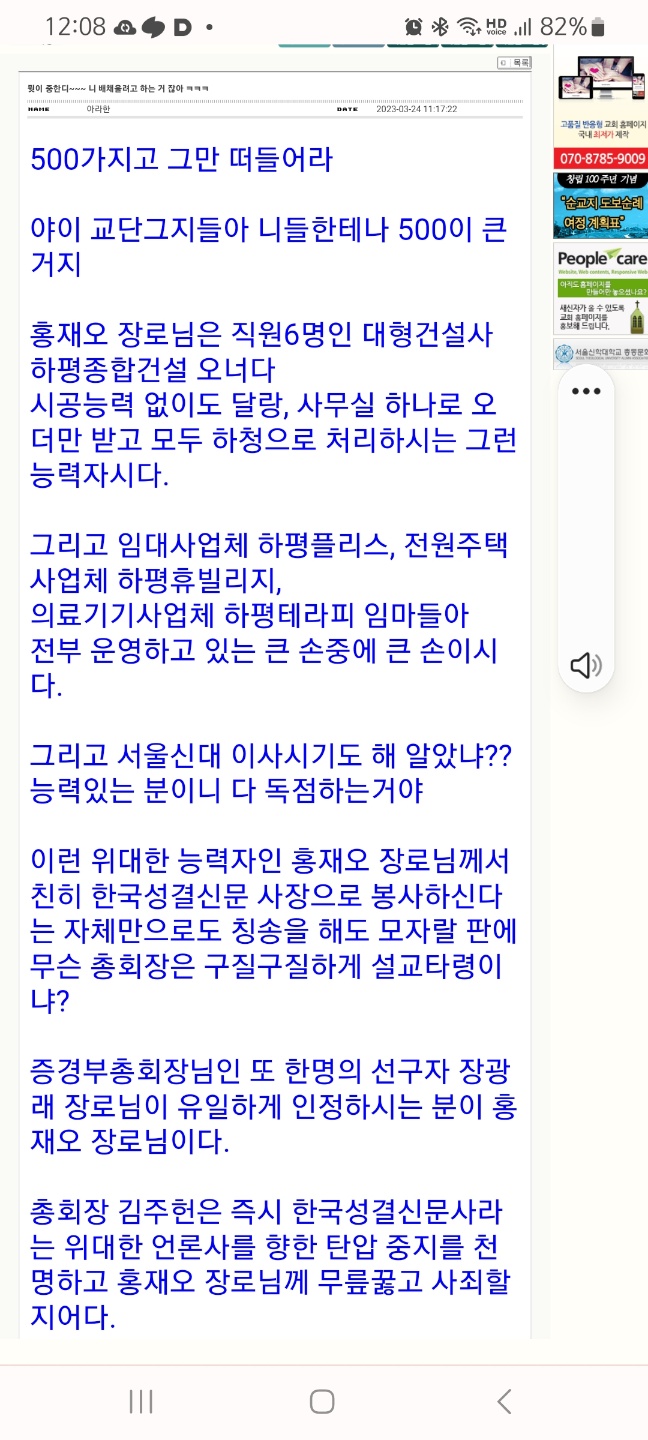This screenshot has width=648, height=1440.
Task: Open the 서울신학대학교 banner link
Action: click(601, 354)
